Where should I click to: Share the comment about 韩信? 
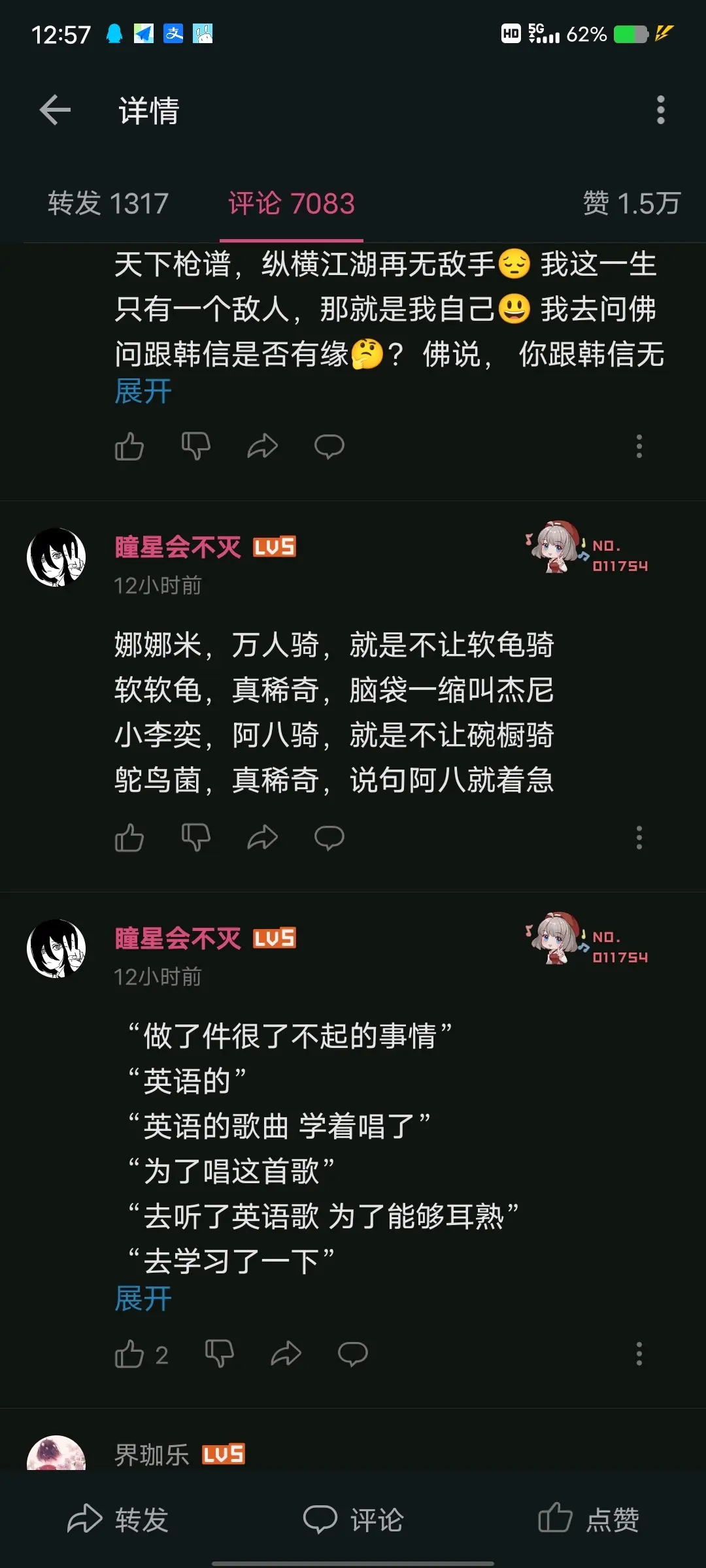(x=262, y=447)
